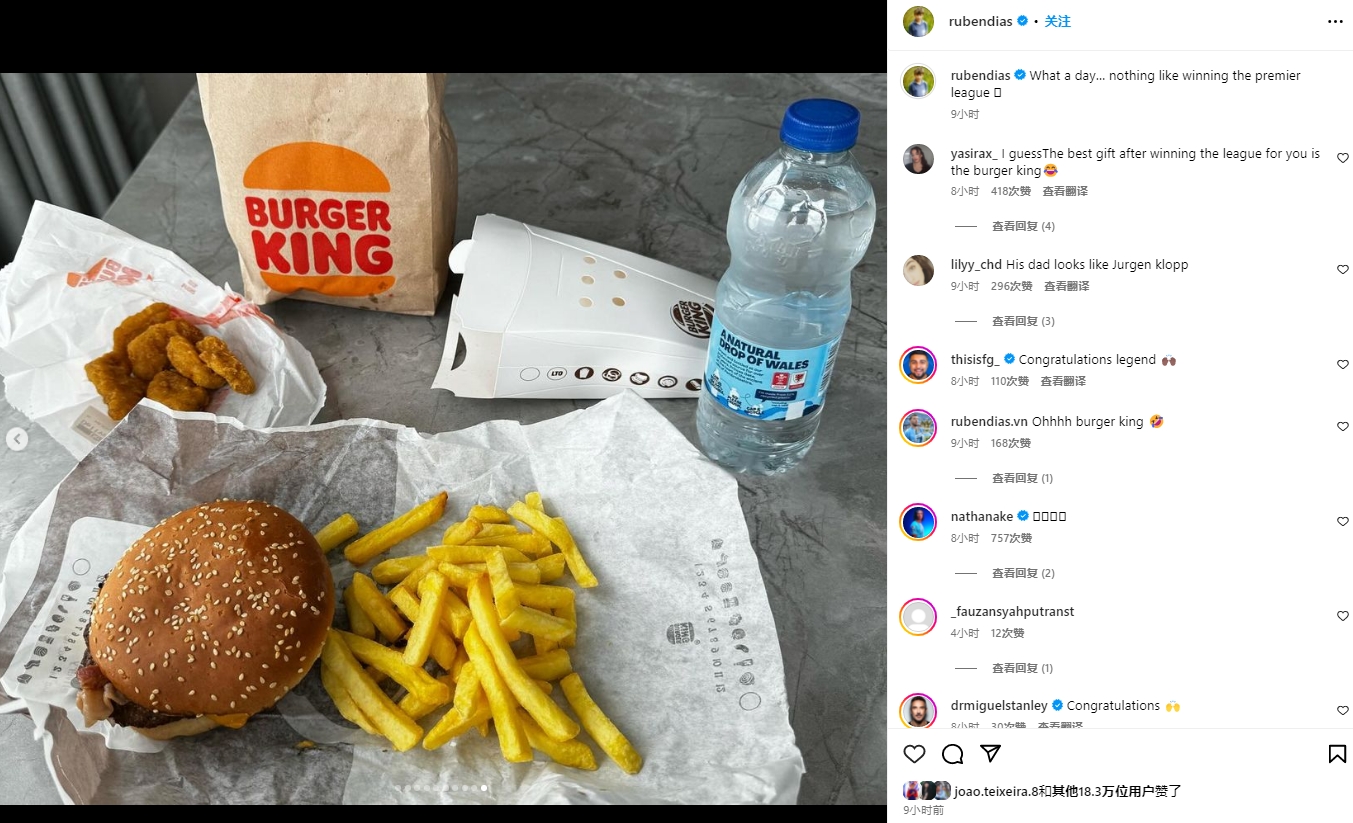Open the comment icon under the post

[952, 754]
